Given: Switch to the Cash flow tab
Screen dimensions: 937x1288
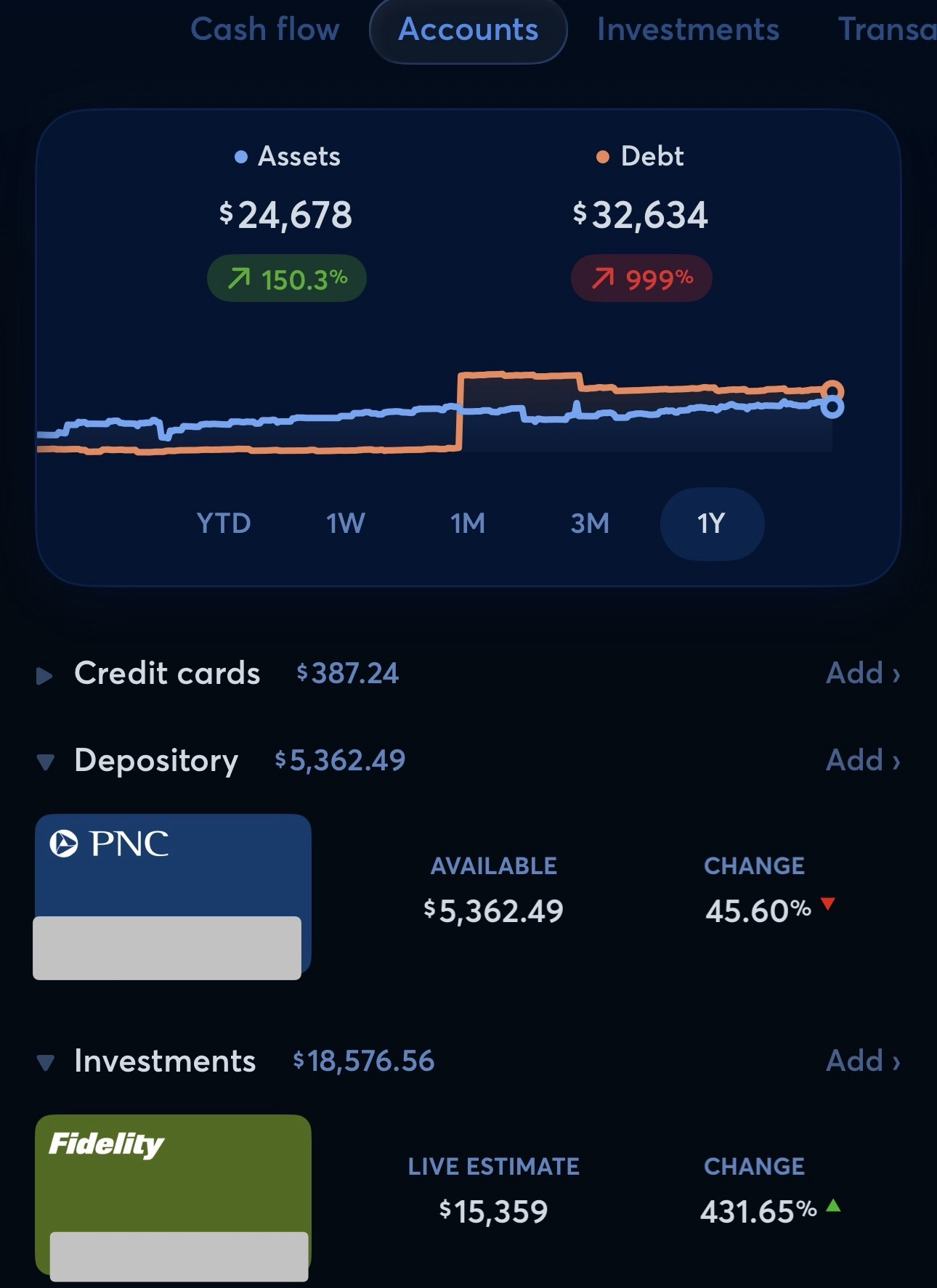Looking at the screenshot, I should 264,30.
